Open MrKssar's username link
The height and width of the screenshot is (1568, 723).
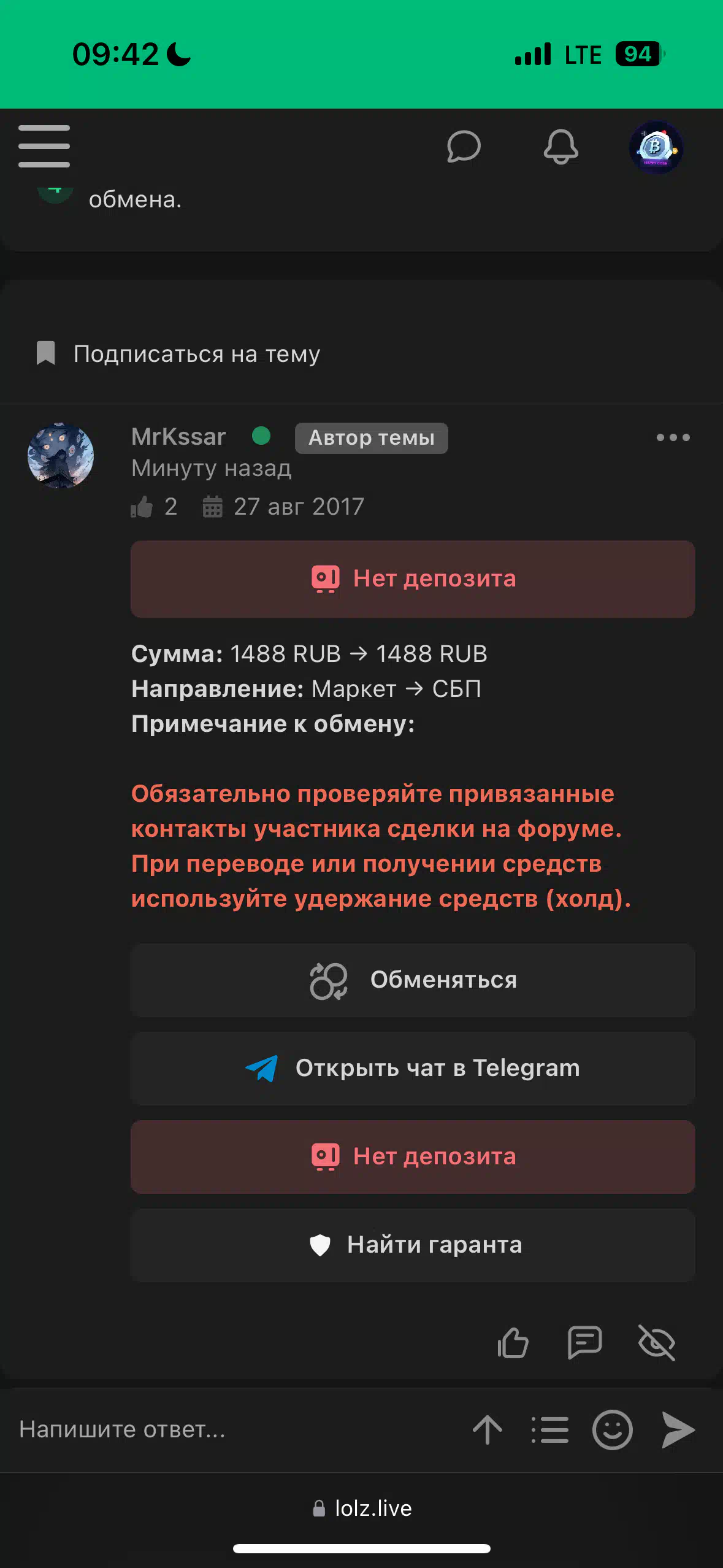(178, 437)
